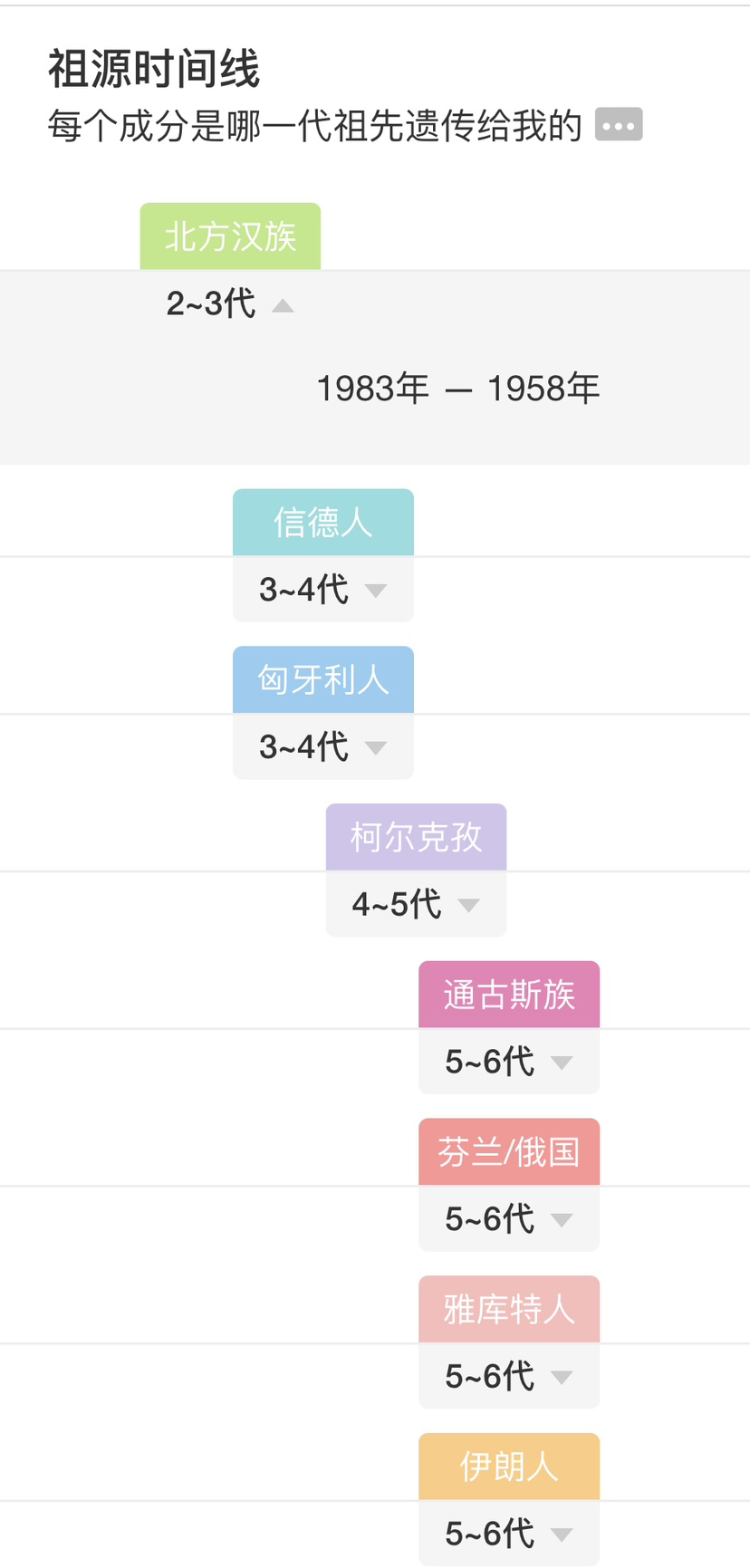Viewport: 750px width, 1568px height.
Task: Expand the 匈牙利人 3~4代 details
Action: coord(323,747)
